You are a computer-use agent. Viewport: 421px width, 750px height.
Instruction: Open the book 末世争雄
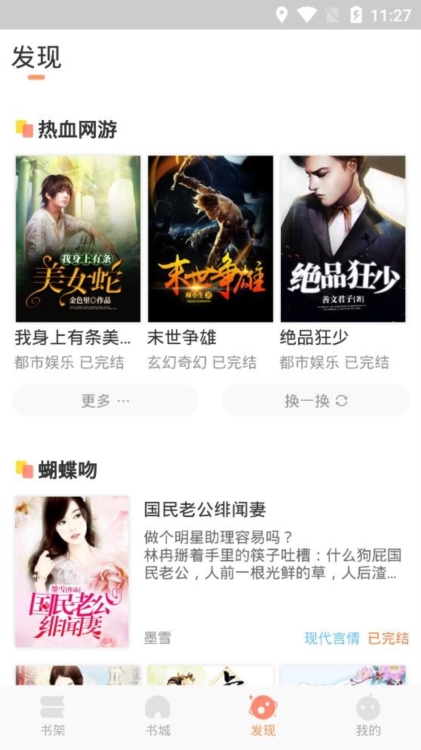point(210,239)
